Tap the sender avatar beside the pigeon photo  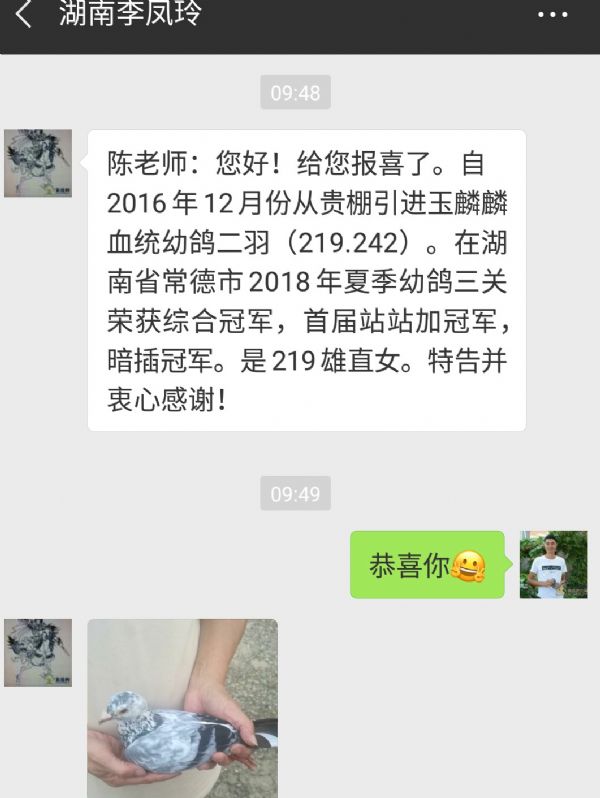(38, 652)
